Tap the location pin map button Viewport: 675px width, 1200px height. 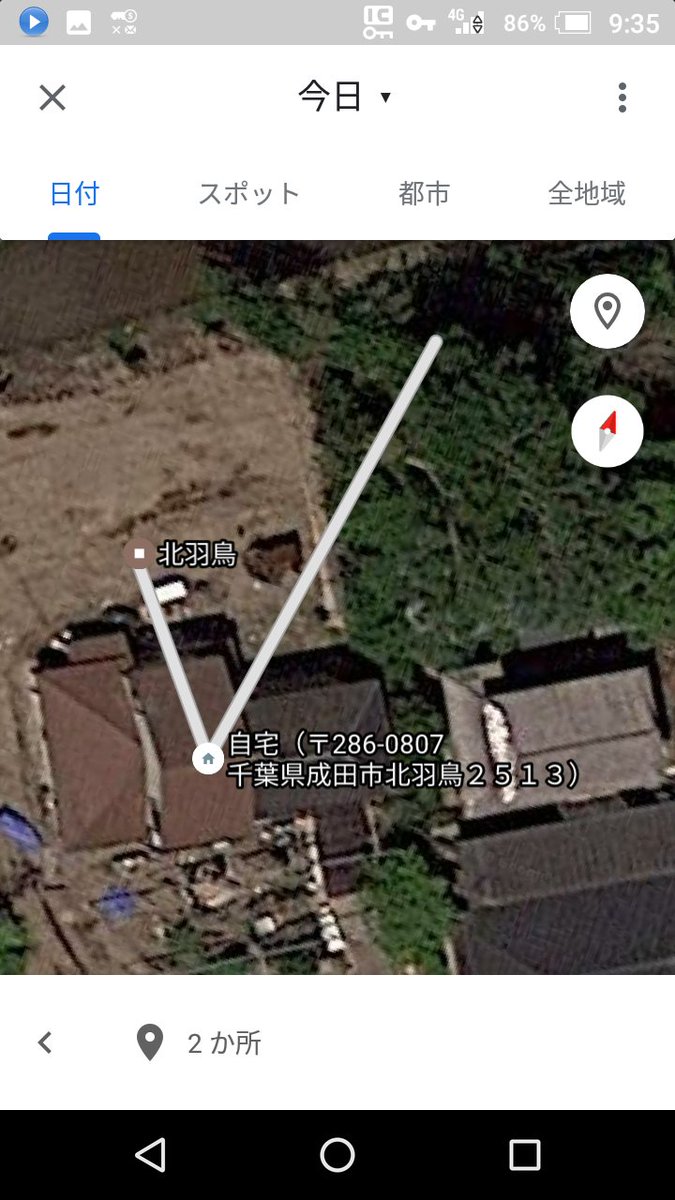coord(607,312)
